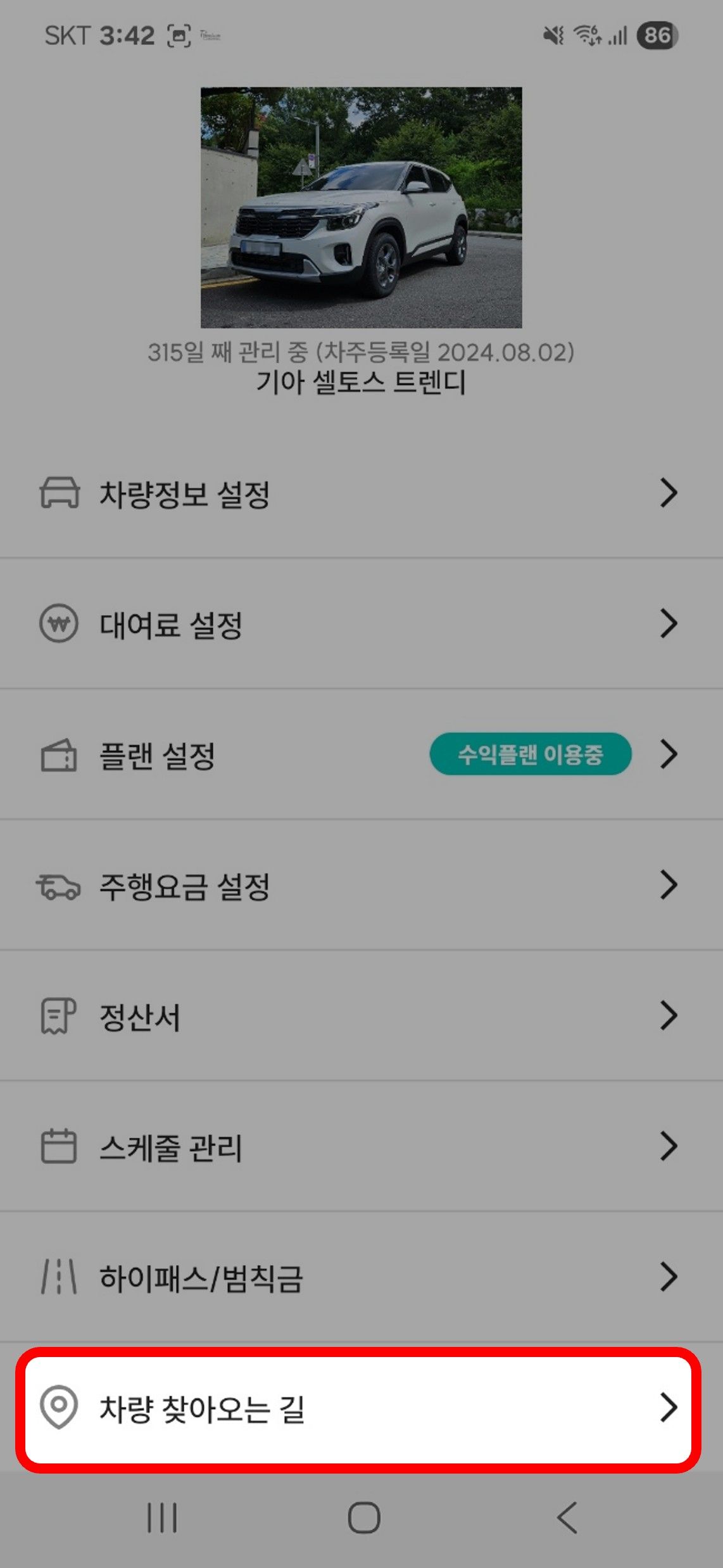
Task: Open 하이패스/범칙금 row
Action: tap(361, 1277)
